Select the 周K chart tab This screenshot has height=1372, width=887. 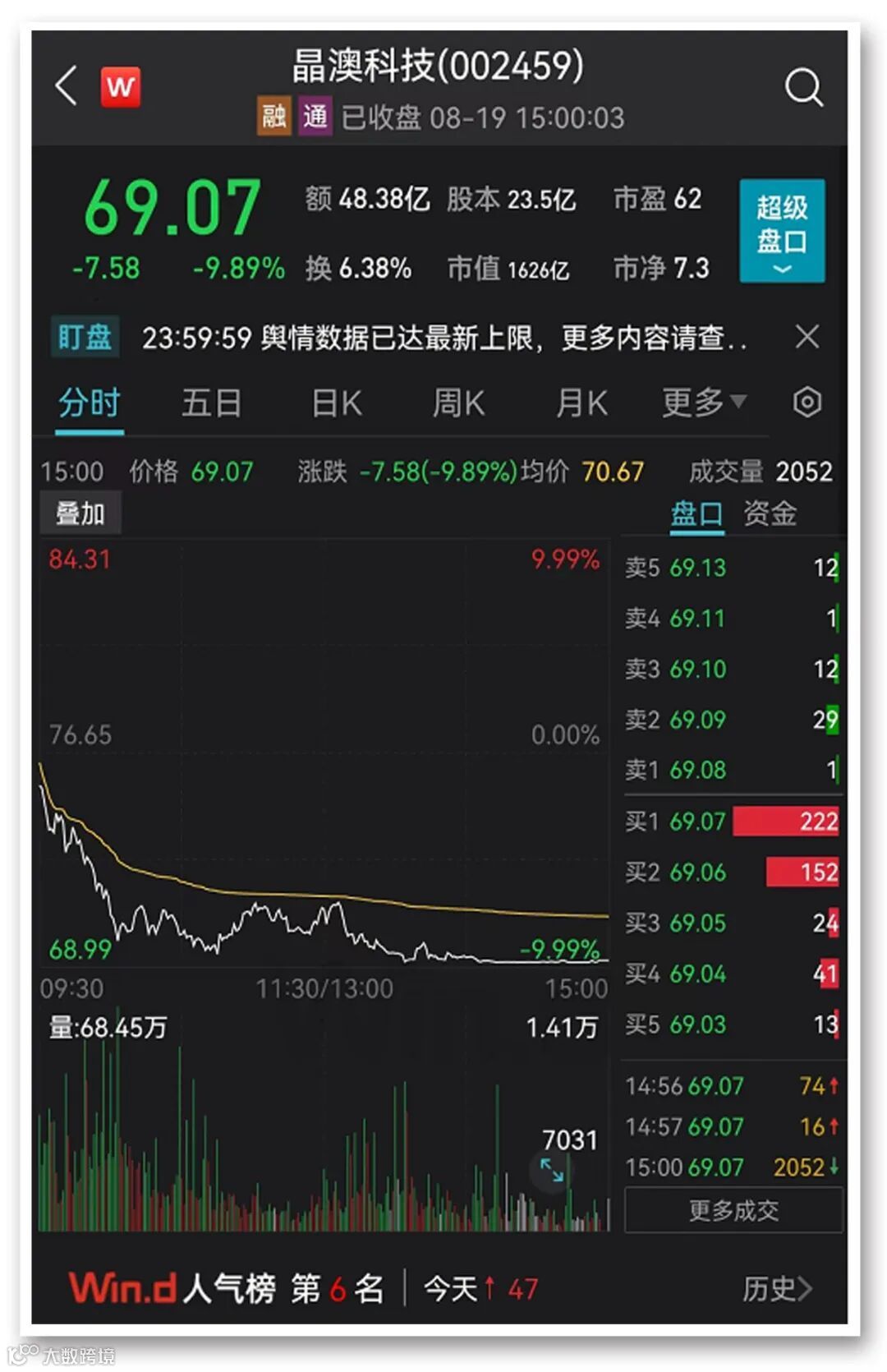458,403
